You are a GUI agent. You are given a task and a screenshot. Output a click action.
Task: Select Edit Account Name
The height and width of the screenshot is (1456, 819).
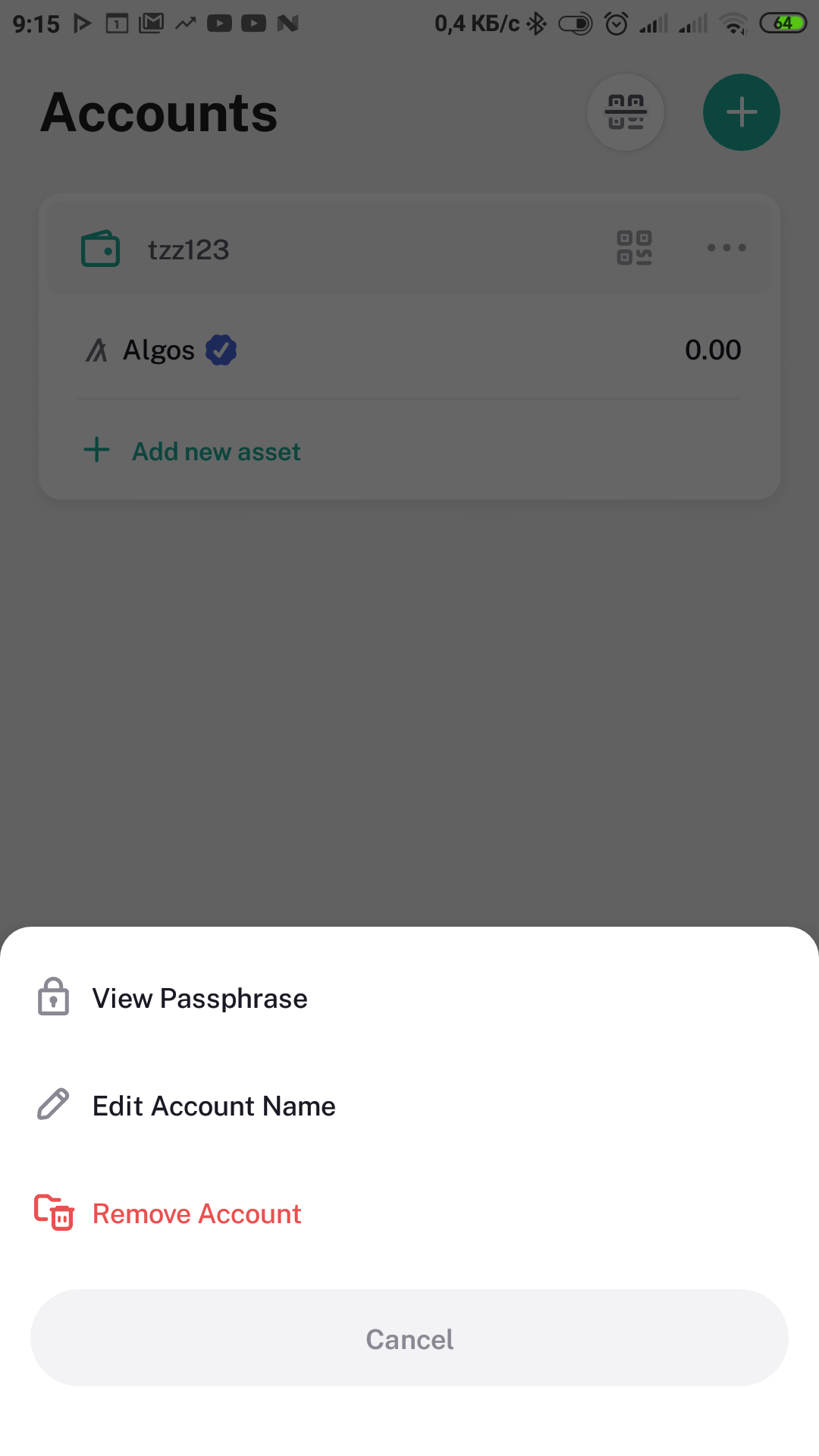click(x=409, y=1106)
